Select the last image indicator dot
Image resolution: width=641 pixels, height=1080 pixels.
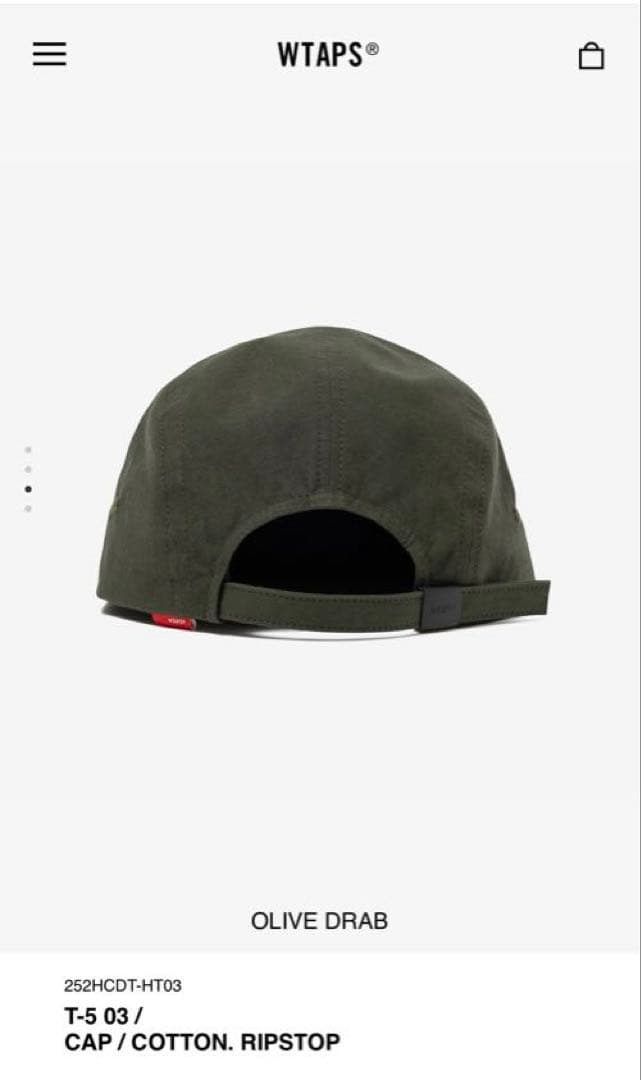coord(28,509)
